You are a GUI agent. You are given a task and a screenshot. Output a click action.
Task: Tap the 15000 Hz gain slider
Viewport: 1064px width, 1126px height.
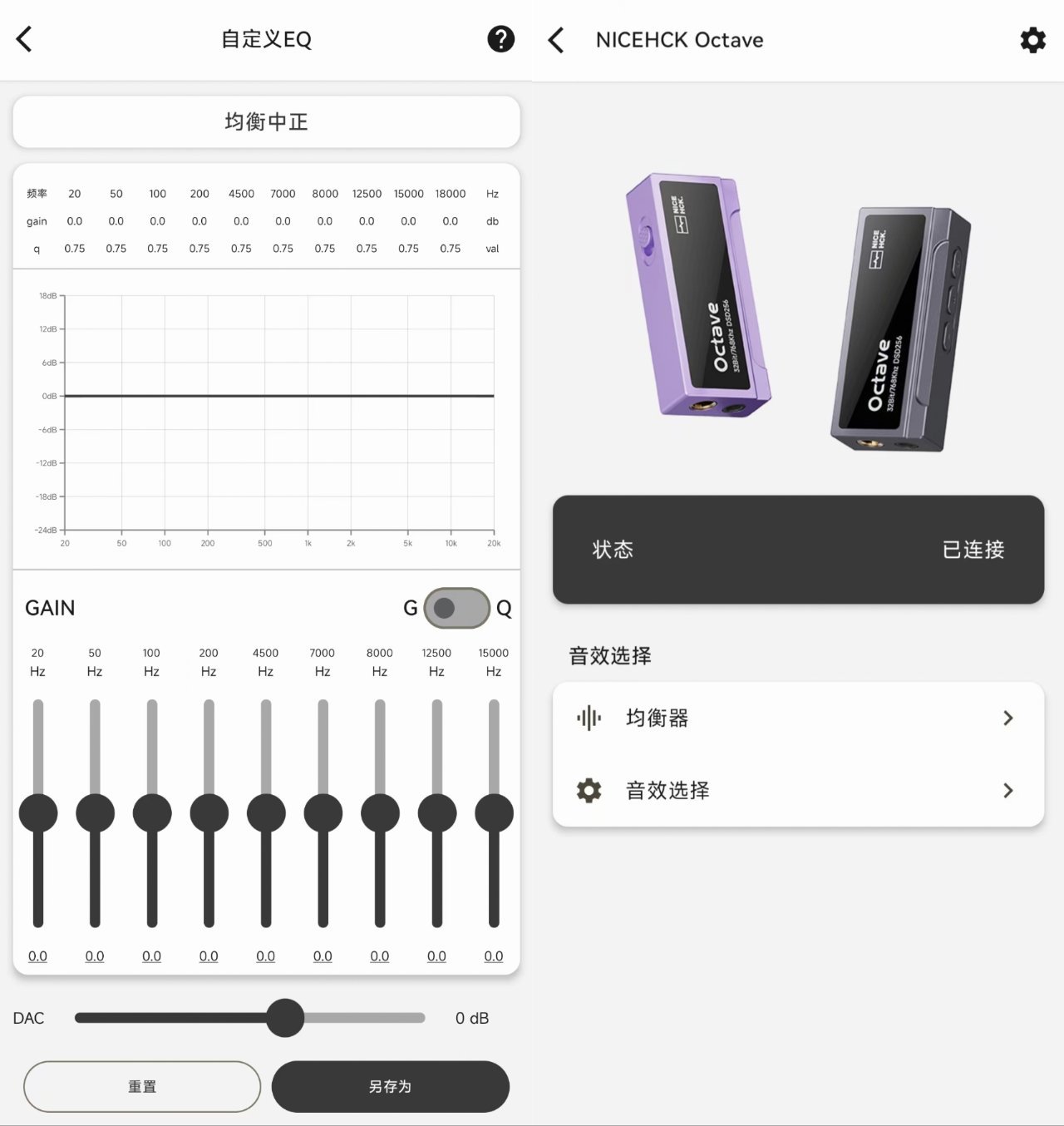coord(494,812)
